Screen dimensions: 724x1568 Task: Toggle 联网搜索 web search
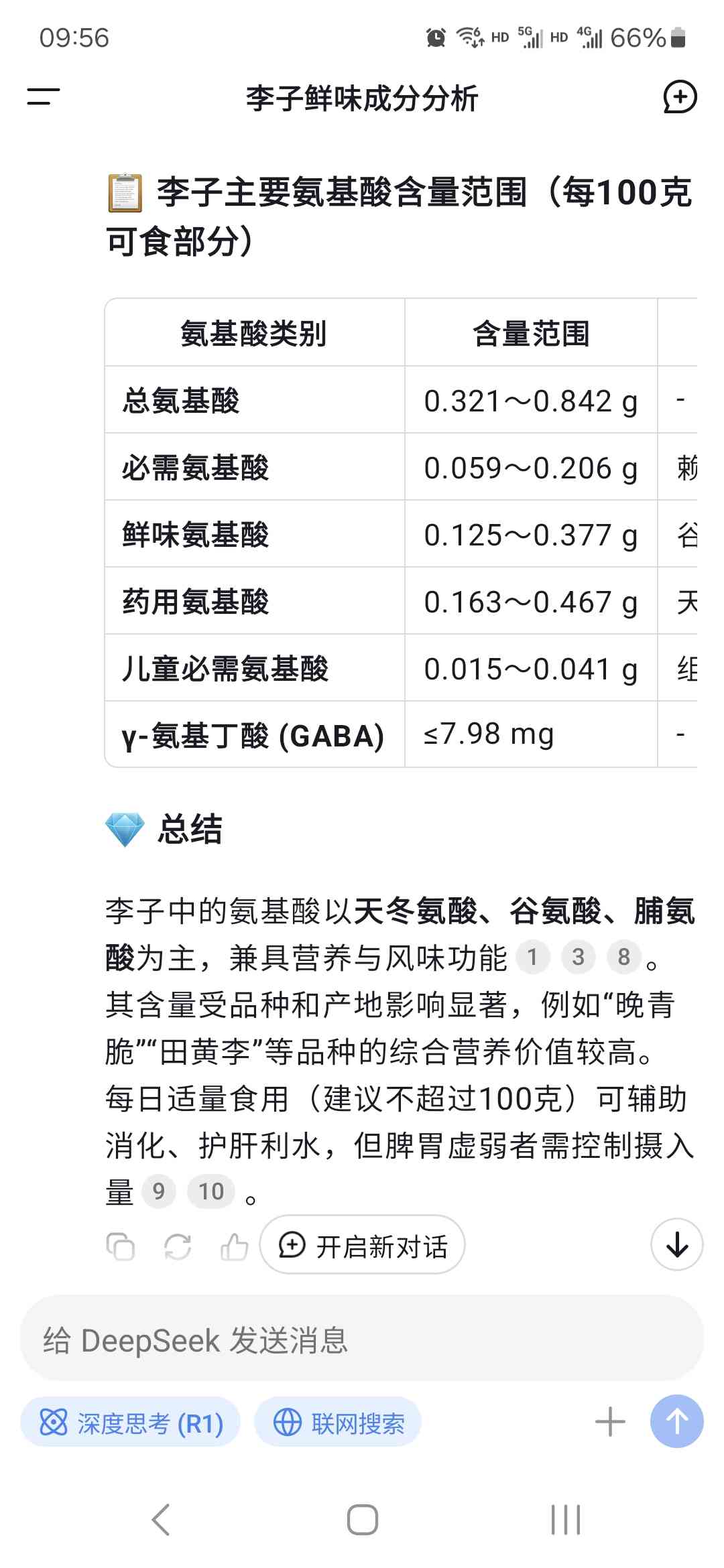pos(338,1423)
